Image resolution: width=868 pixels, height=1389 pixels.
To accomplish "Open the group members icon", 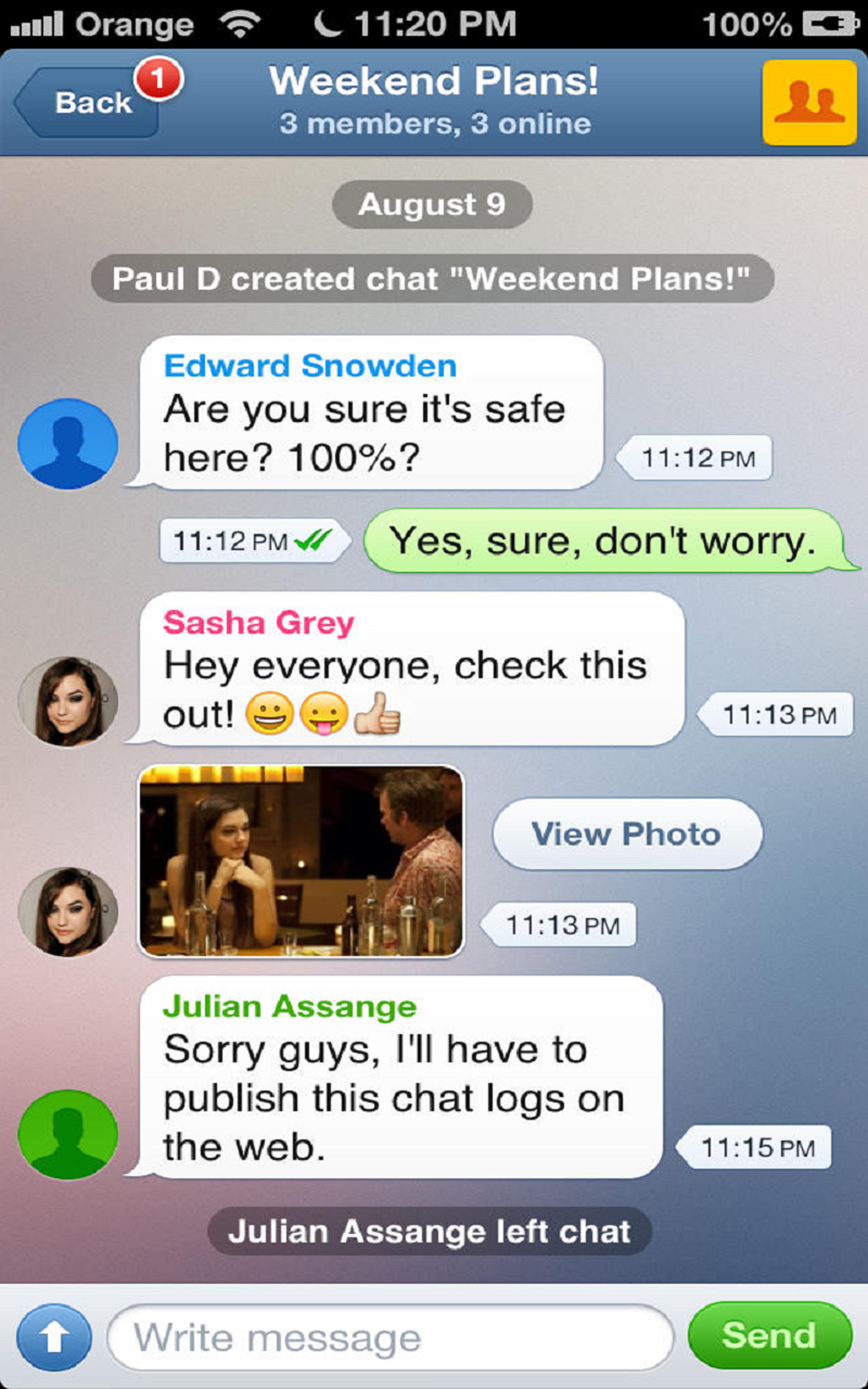I will pos(809,103).
